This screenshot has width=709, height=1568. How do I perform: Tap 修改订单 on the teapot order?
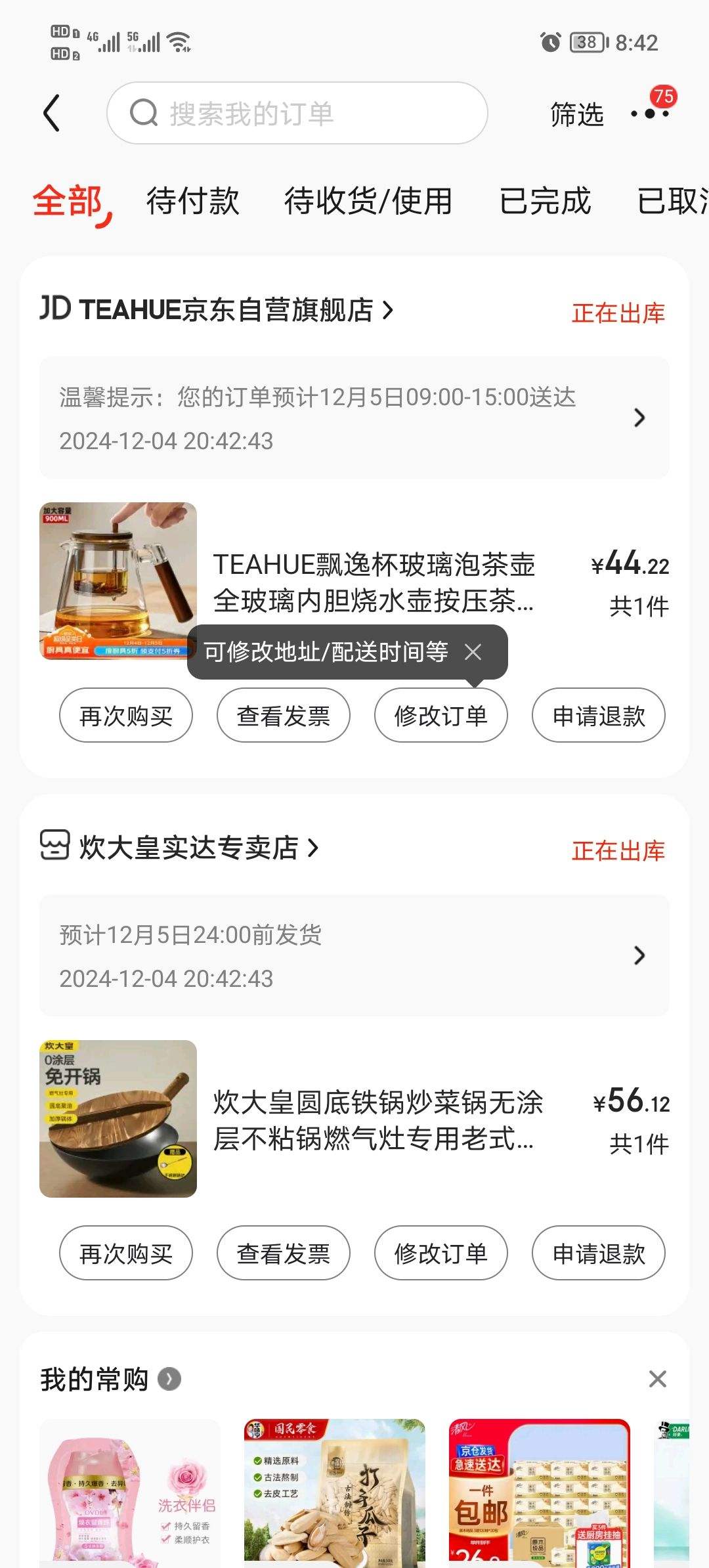(440, 716)
